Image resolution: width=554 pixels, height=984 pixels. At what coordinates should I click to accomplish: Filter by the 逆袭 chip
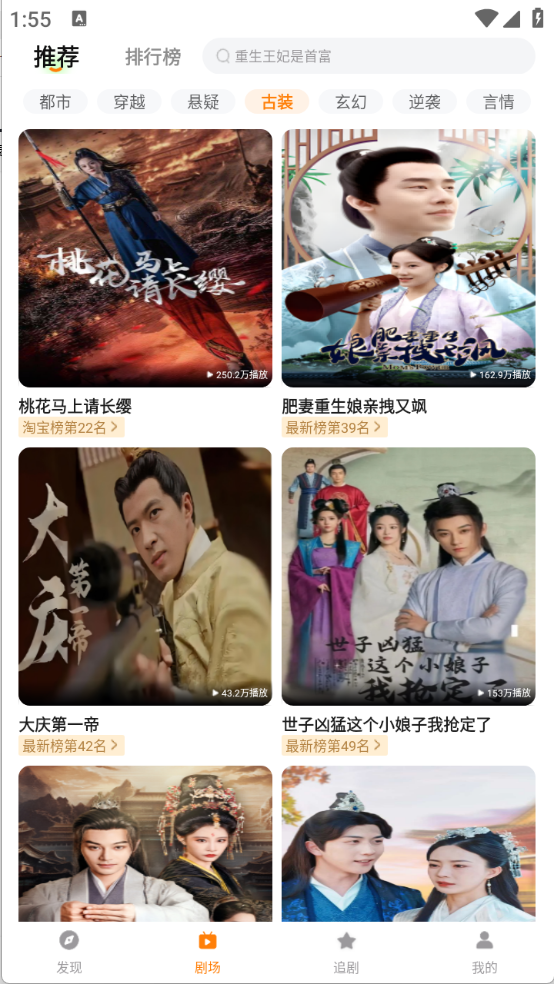[x=425, y=102]
